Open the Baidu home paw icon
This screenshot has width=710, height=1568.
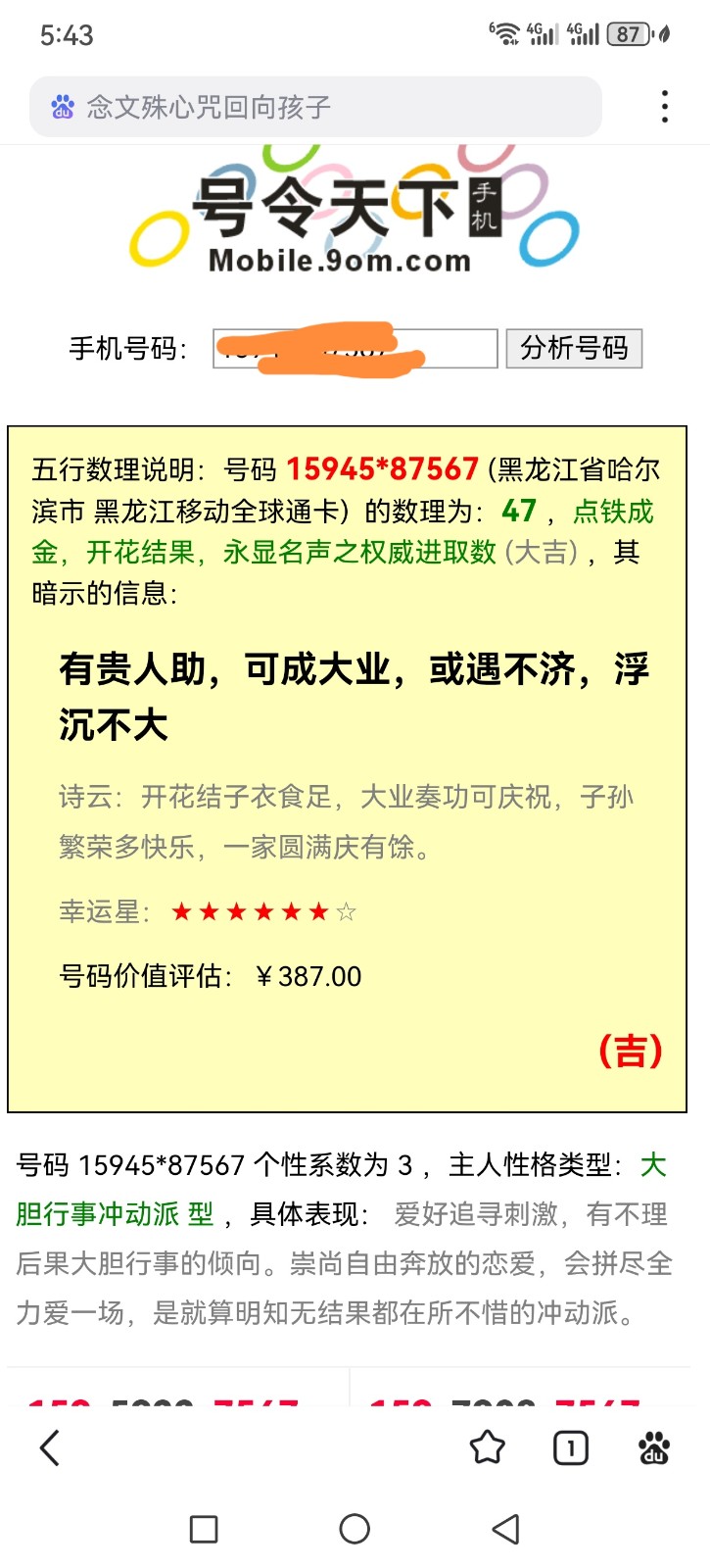pos(654,1447)
